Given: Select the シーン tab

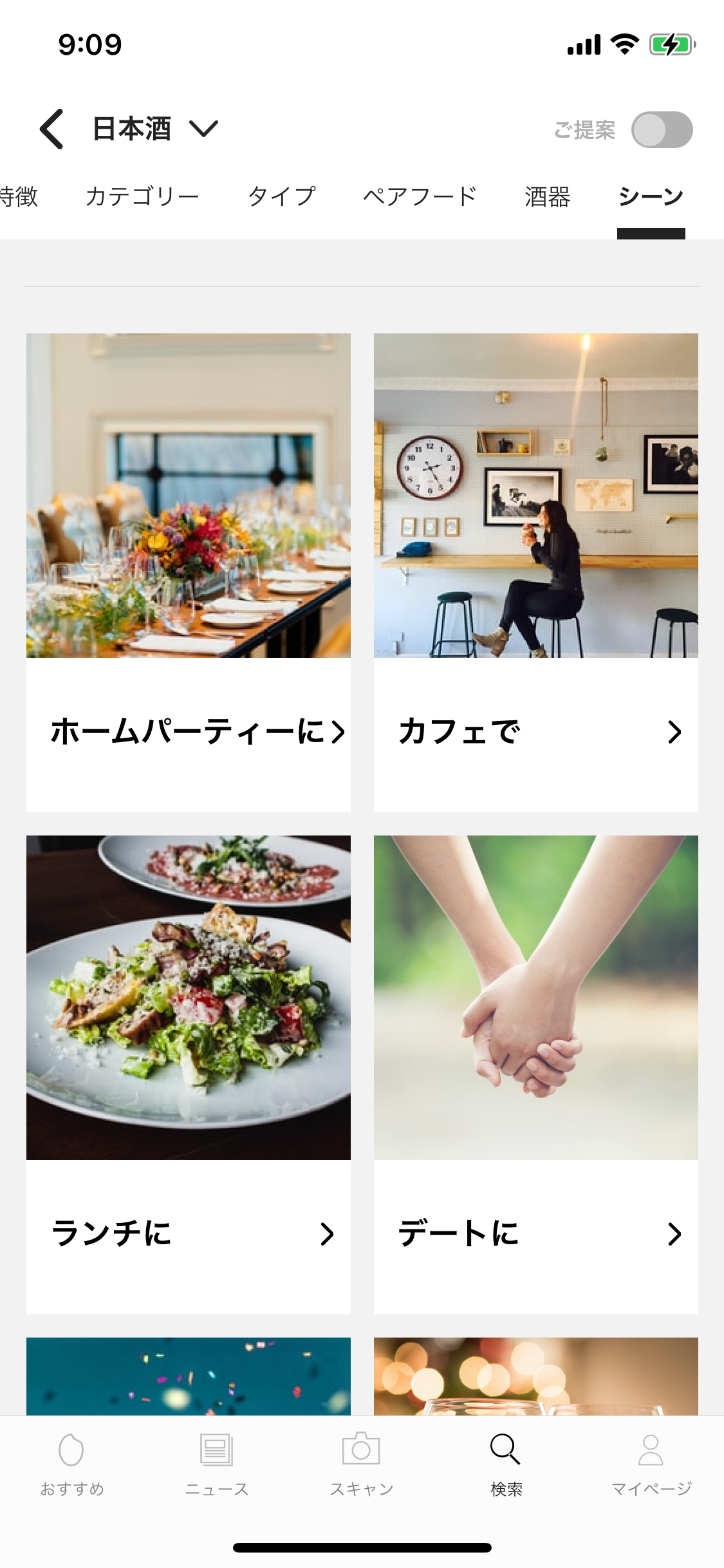Looking at the screenshot, I should point(651,197).
